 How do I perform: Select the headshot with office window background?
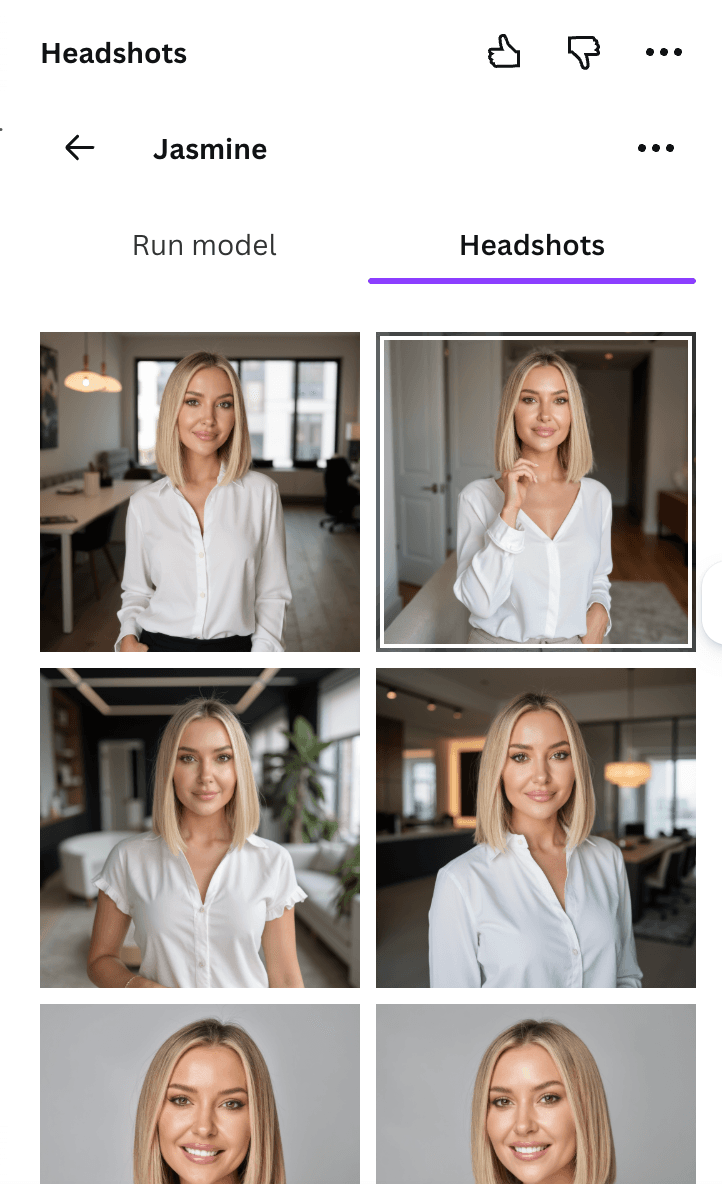tap(199, 491)
